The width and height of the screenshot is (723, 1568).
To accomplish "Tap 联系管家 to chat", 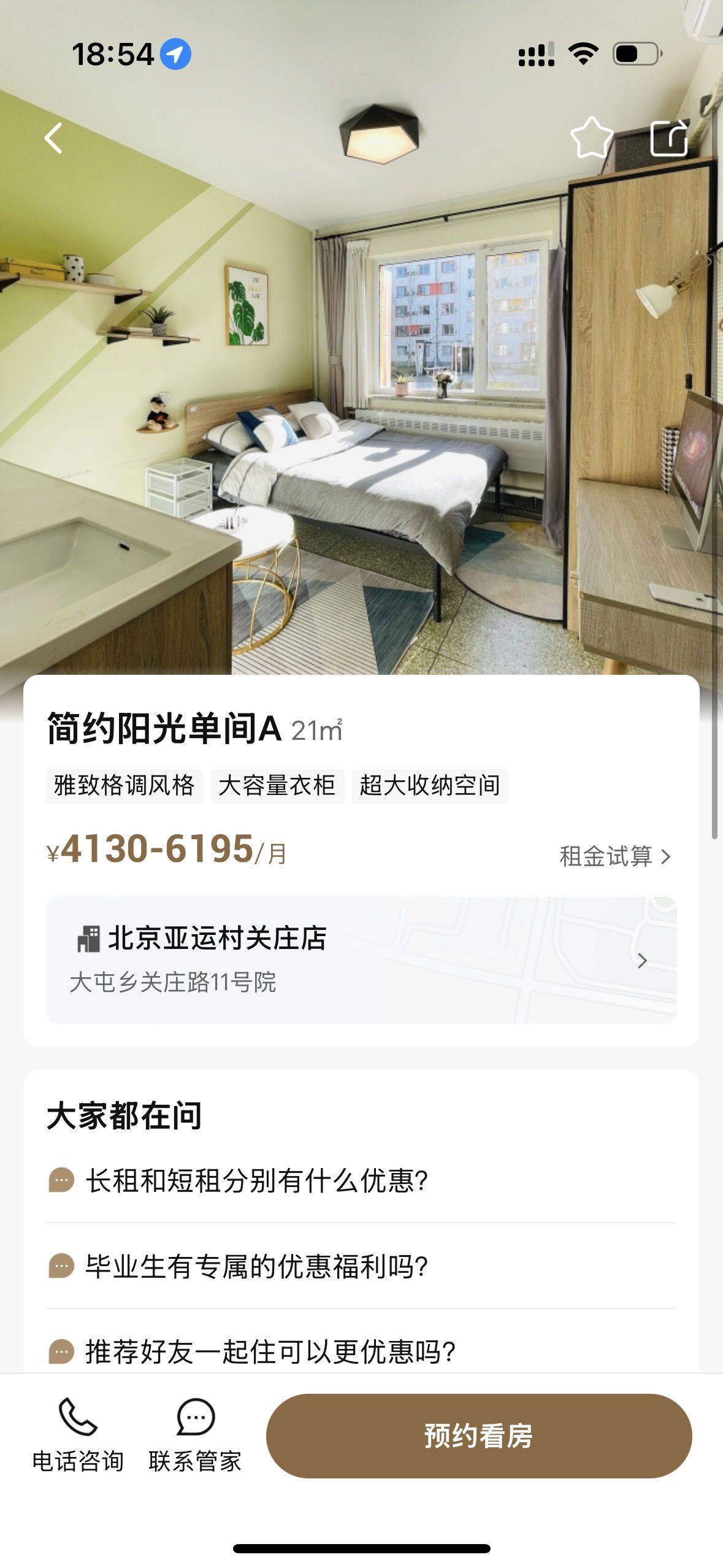I will [195, 1435].
